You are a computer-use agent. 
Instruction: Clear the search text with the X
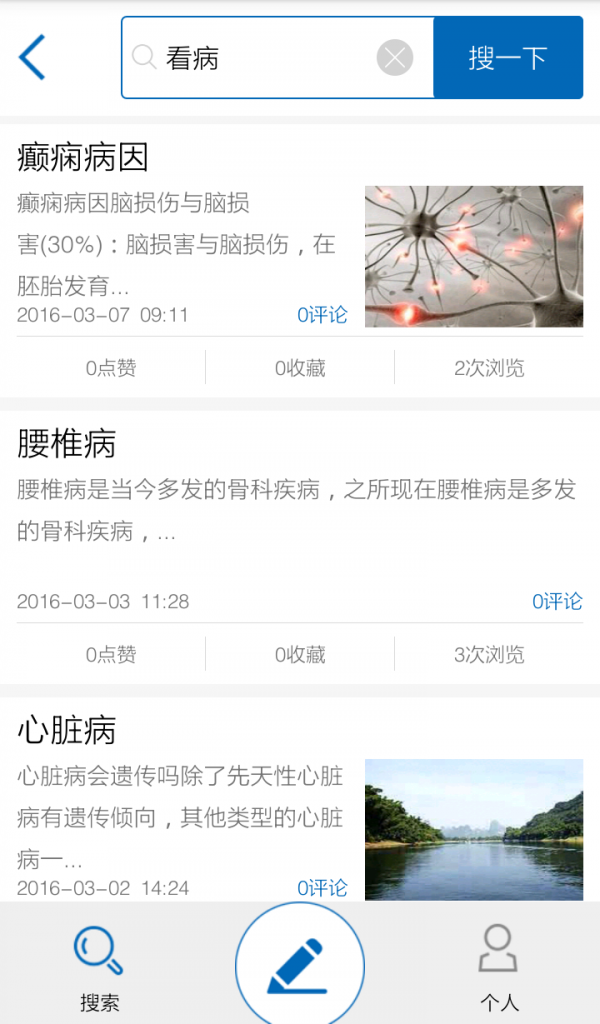coord(394,58)
